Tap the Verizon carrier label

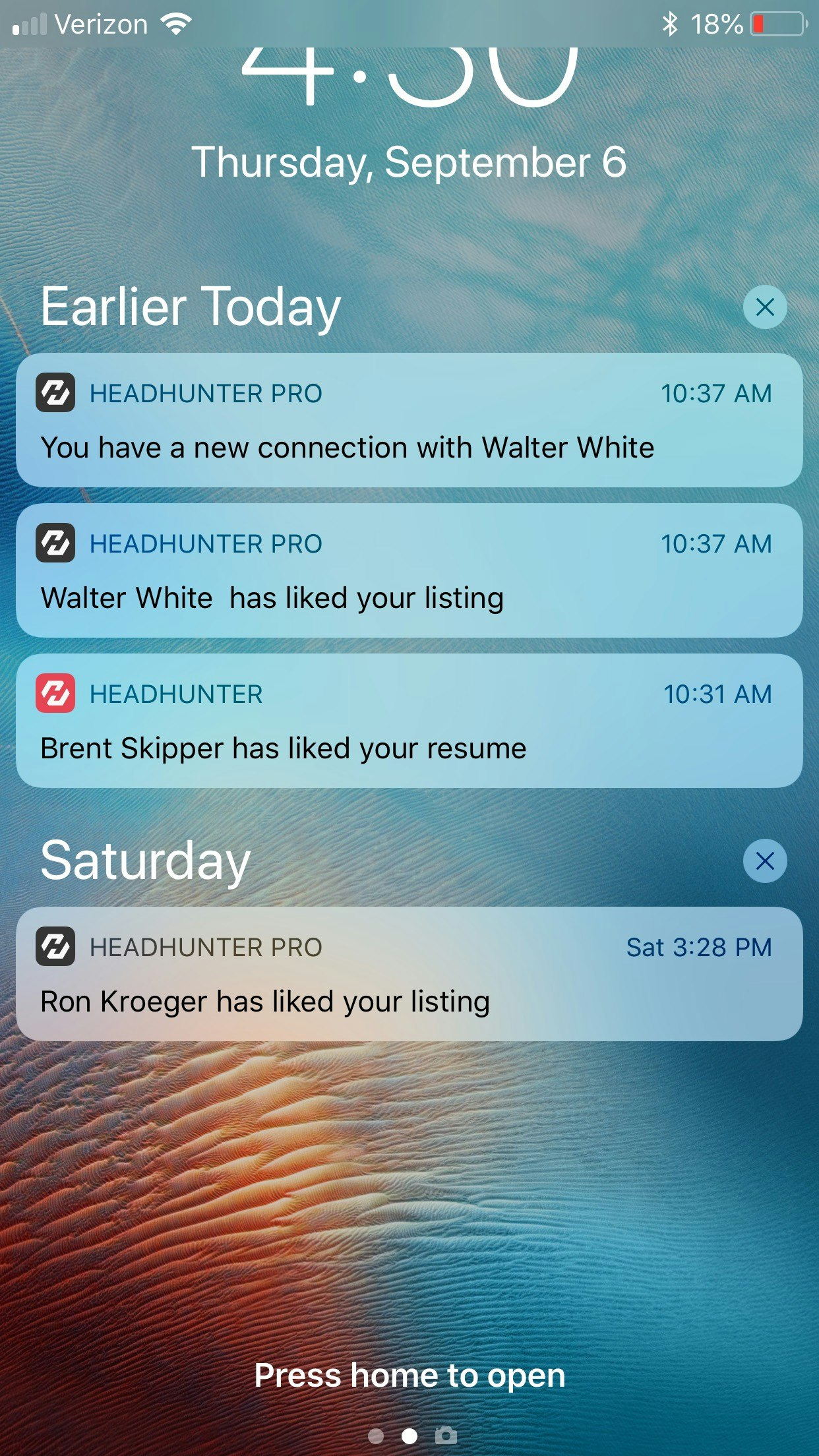pos(102,23)
